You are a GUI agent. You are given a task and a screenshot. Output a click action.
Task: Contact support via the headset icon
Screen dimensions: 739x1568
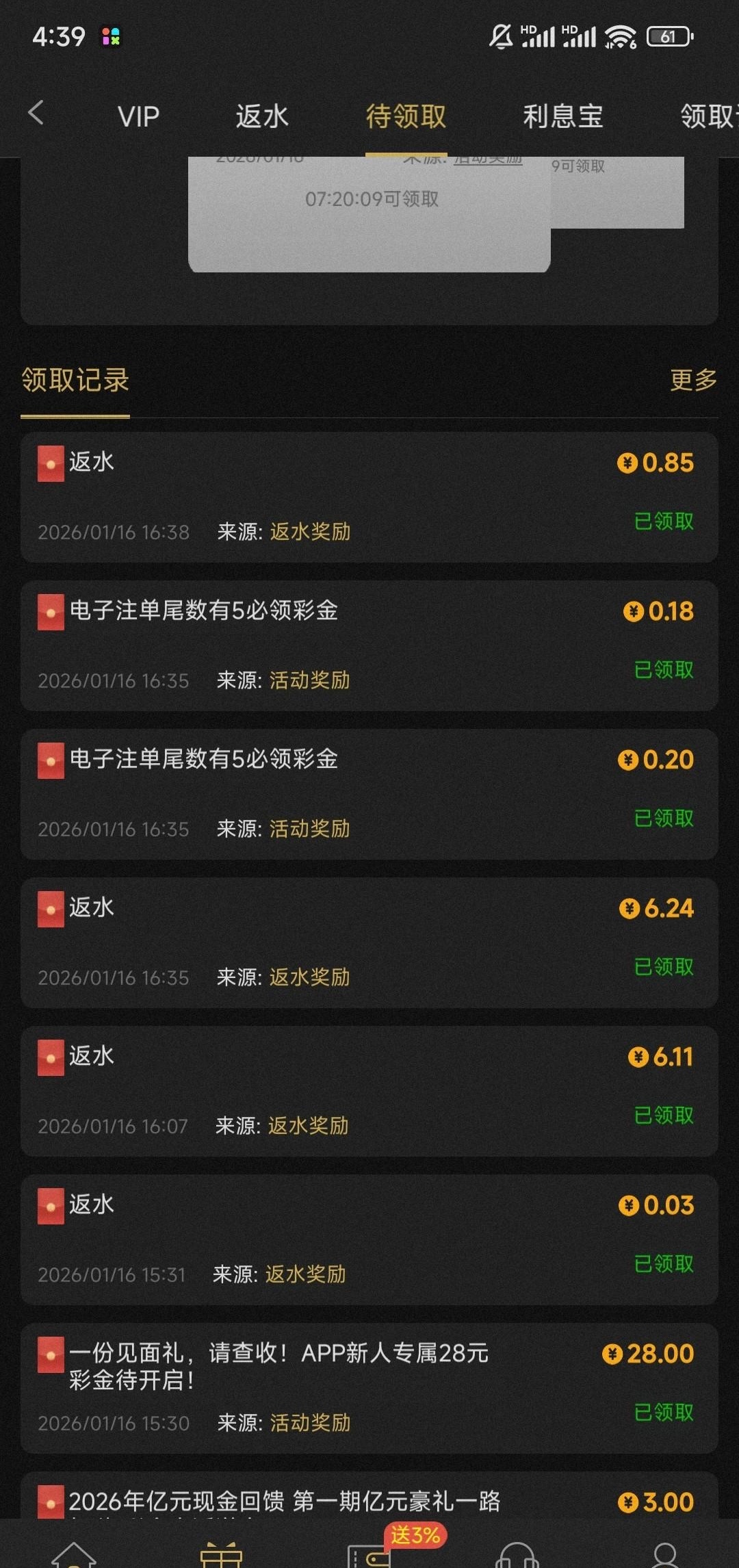(x=517, y=1553)
